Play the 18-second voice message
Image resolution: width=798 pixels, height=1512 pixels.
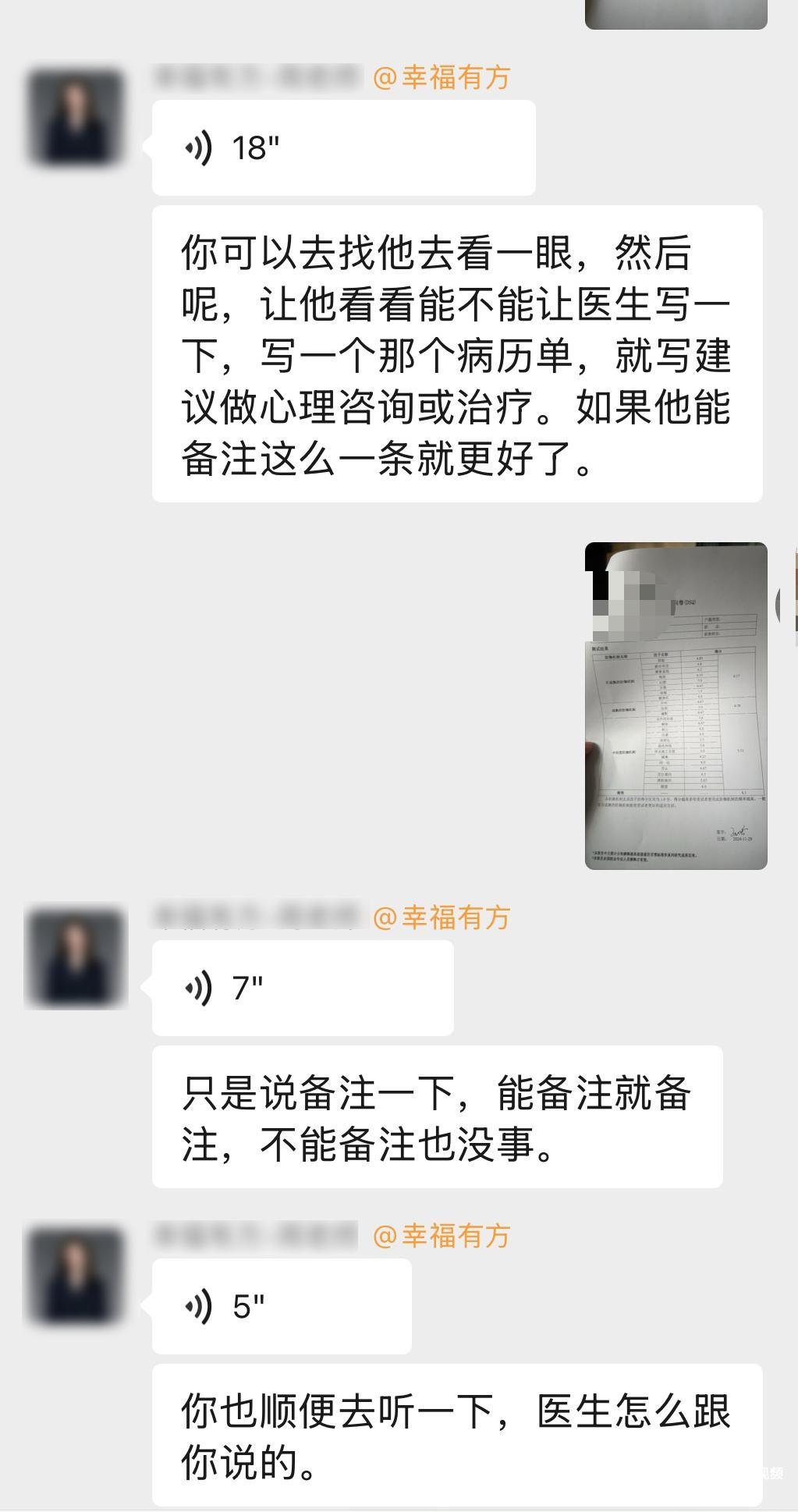[x=343, y=147]
